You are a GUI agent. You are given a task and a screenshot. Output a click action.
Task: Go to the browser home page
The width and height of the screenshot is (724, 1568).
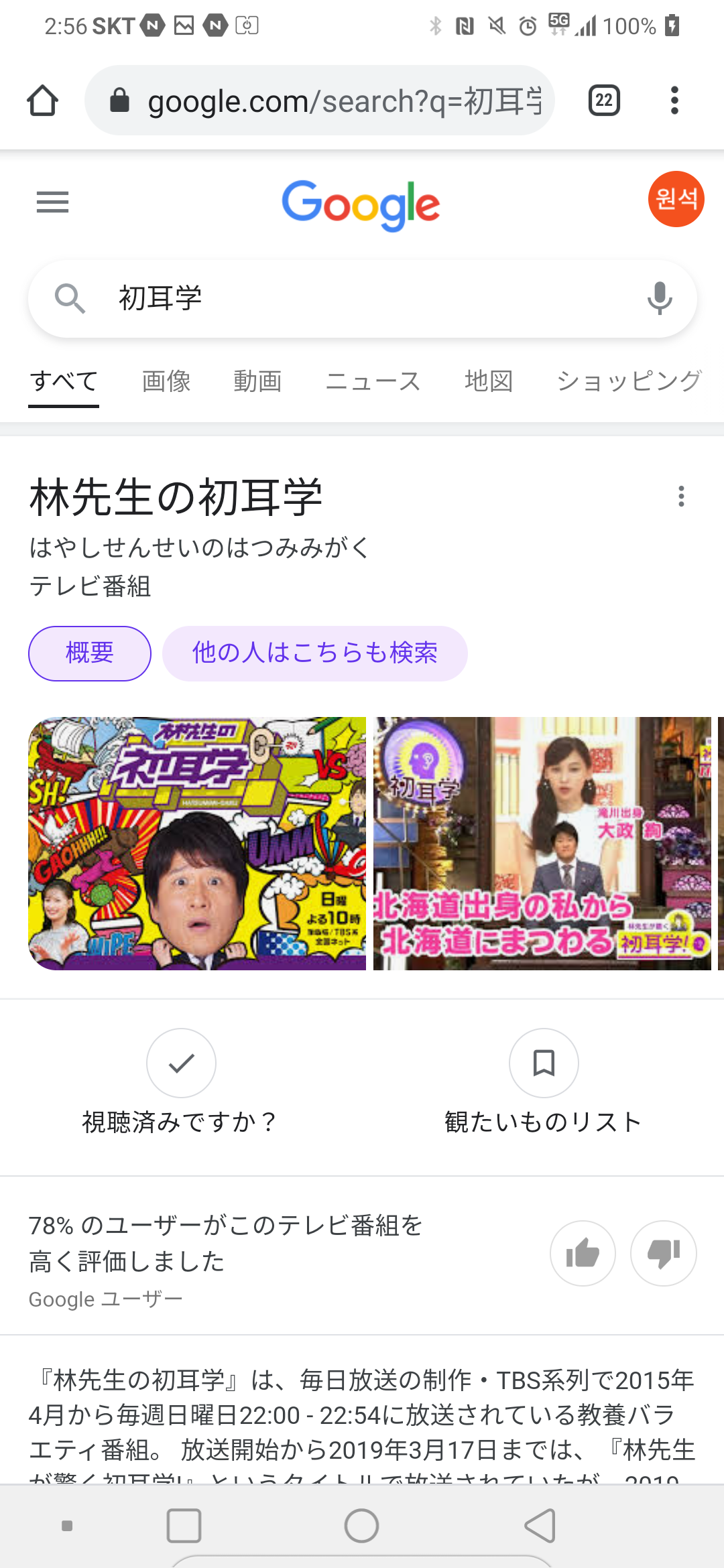(42, 101)
